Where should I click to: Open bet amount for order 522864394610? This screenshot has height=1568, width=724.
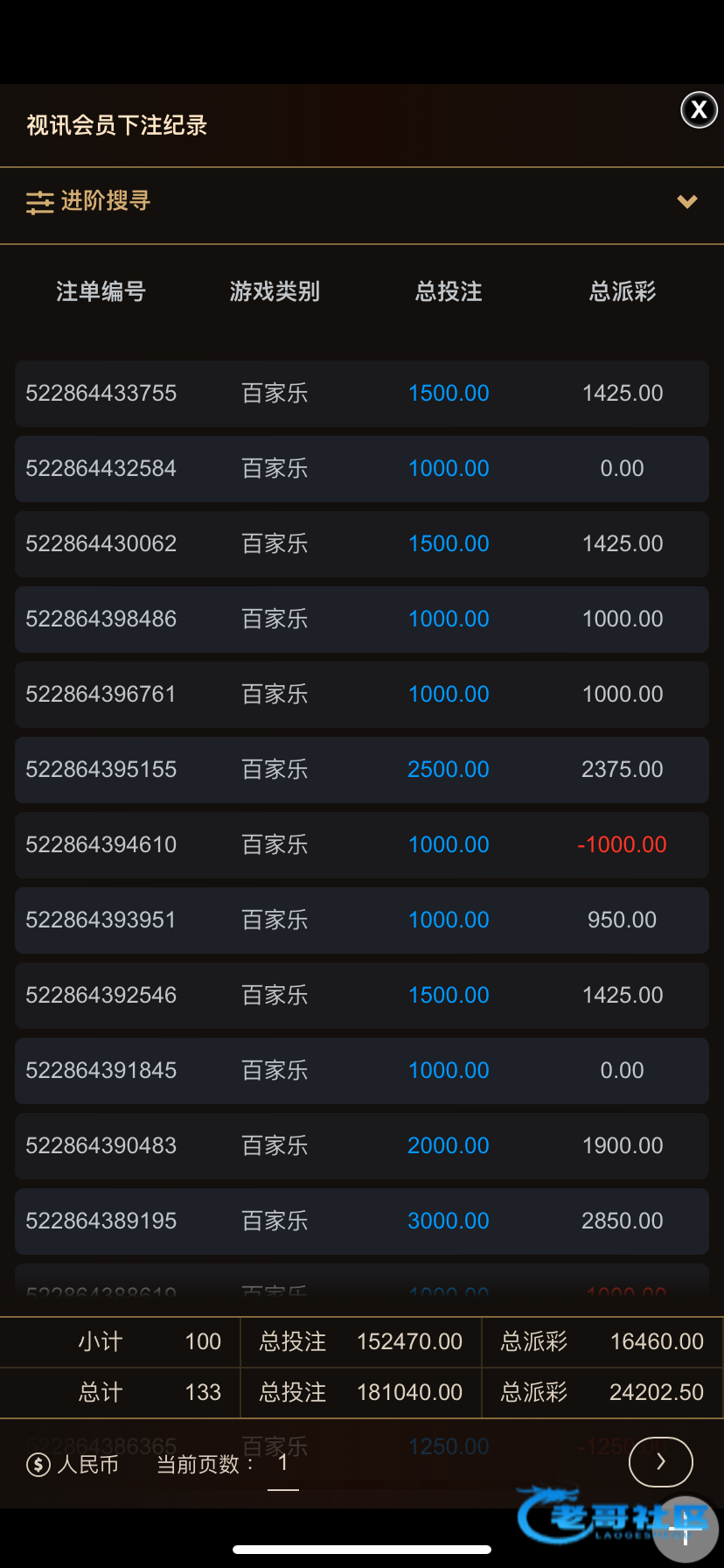(x=449, y=845)
